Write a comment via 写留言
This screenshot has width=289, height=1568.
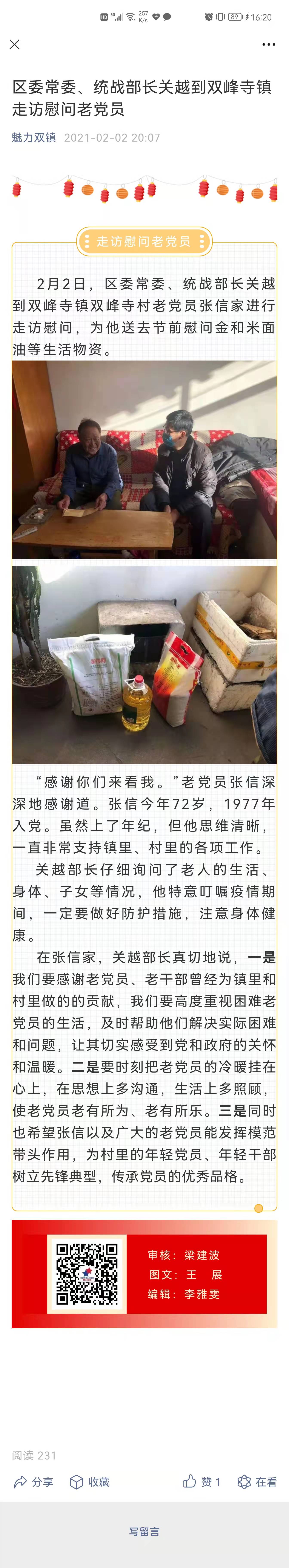(144, 1531)
